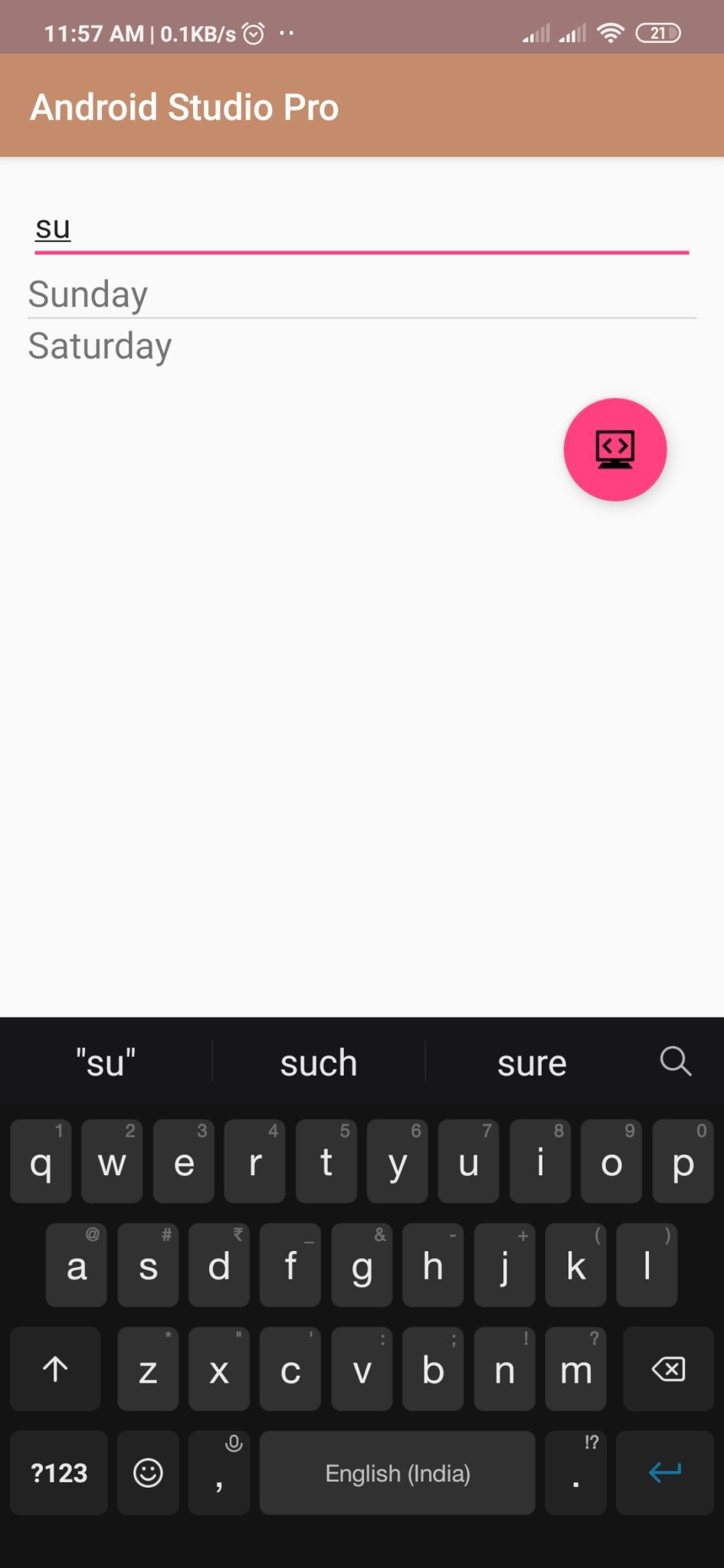The image size is (724, 1568).
Task: Tap the shift arrow key
Action: pyautogui.click(x=55, y=1369)
